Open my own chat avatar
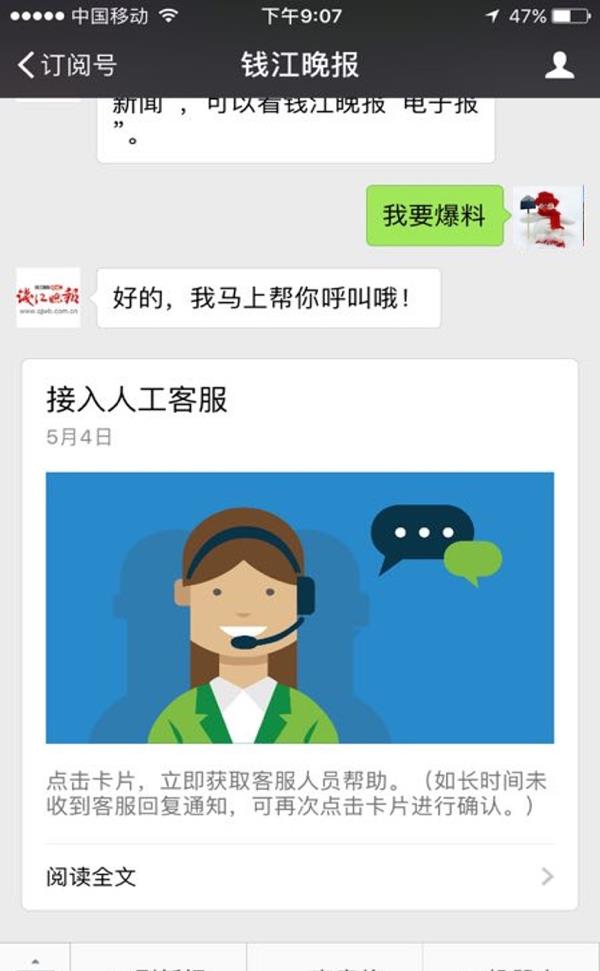The height and width of the screenshot is (971, 600). 548,216
